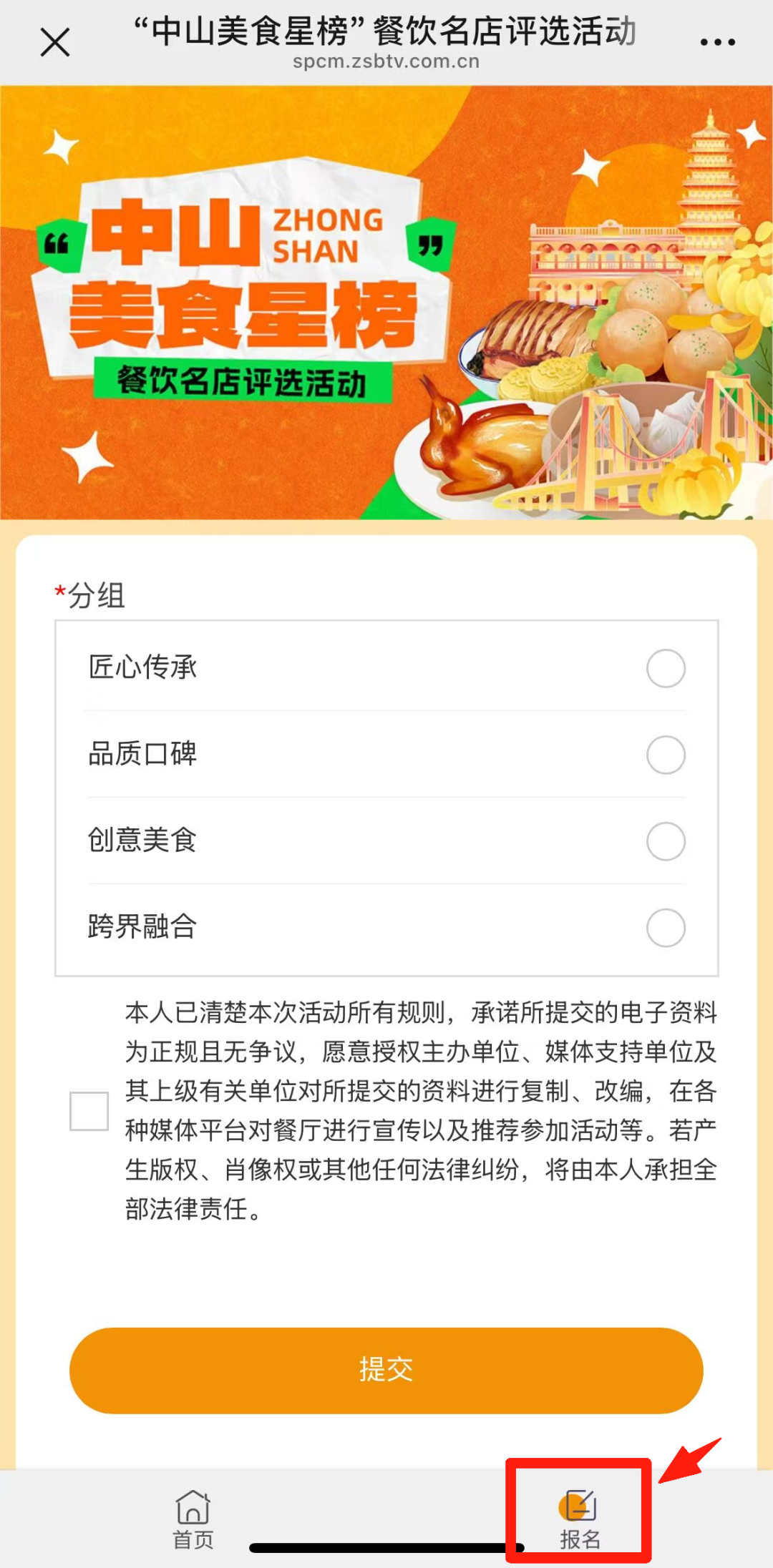Viewport: 773px width, 1568px height.
Task: Select the 匠心传承 group option
Action: click(x=666, y=668)
